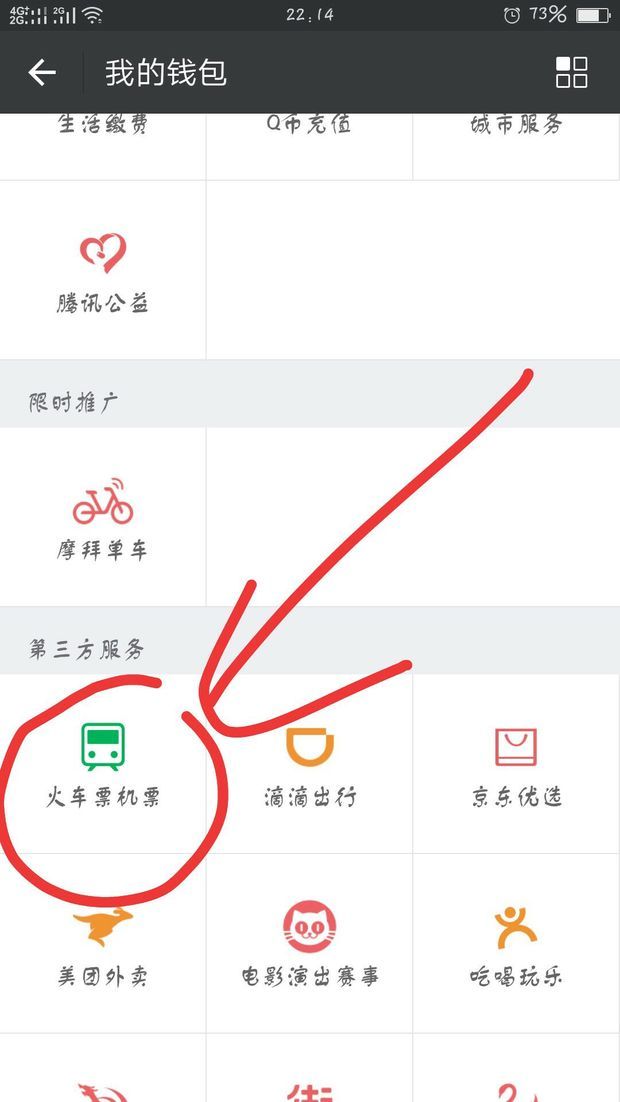Open the four-squares grid menu icon
This screenshot has width=620, height=1102.
[x=571, y=72]
